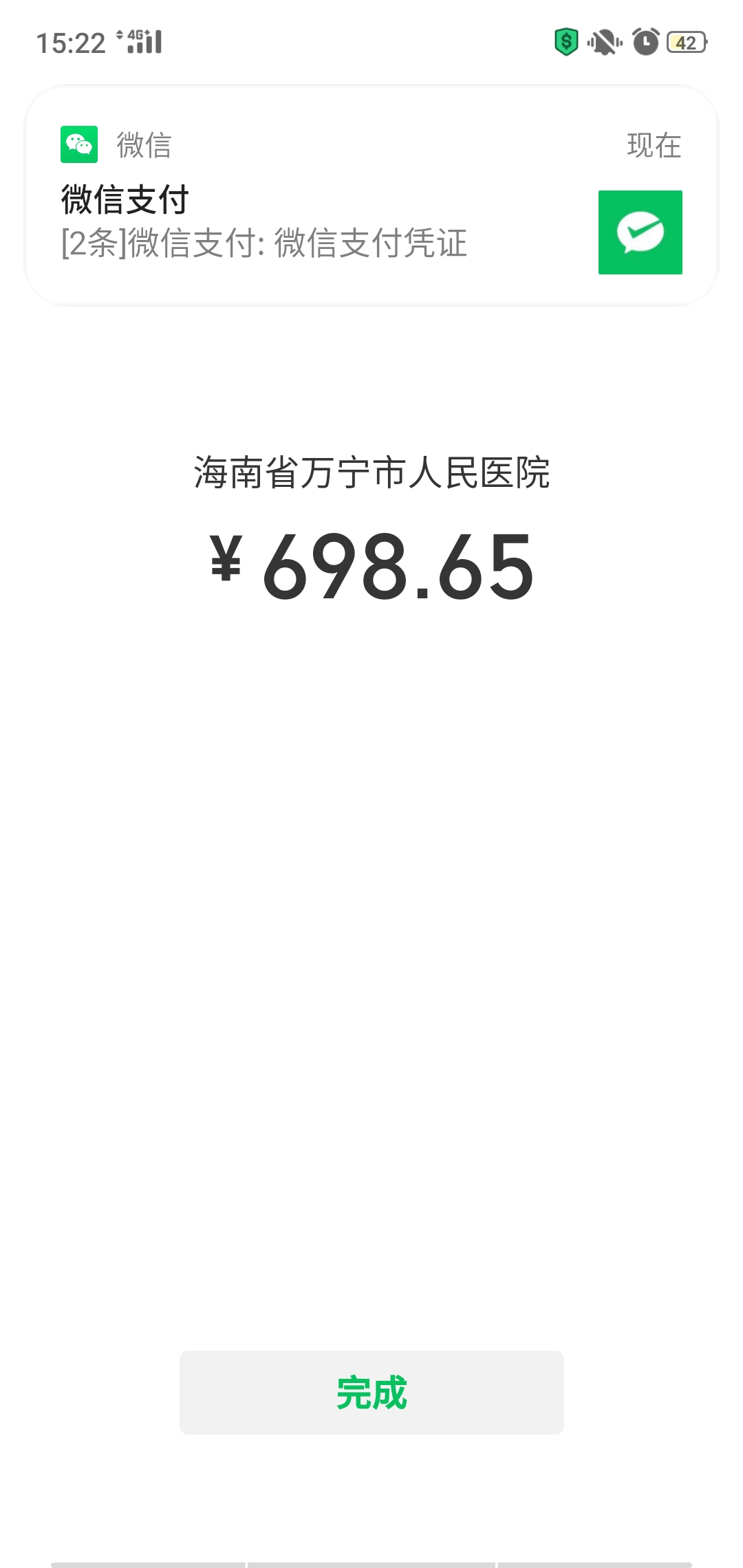Tap the battery indicator showing 42
This screenshot has width=743, height=1568.
pyautogui.click(x=686, y=43)
